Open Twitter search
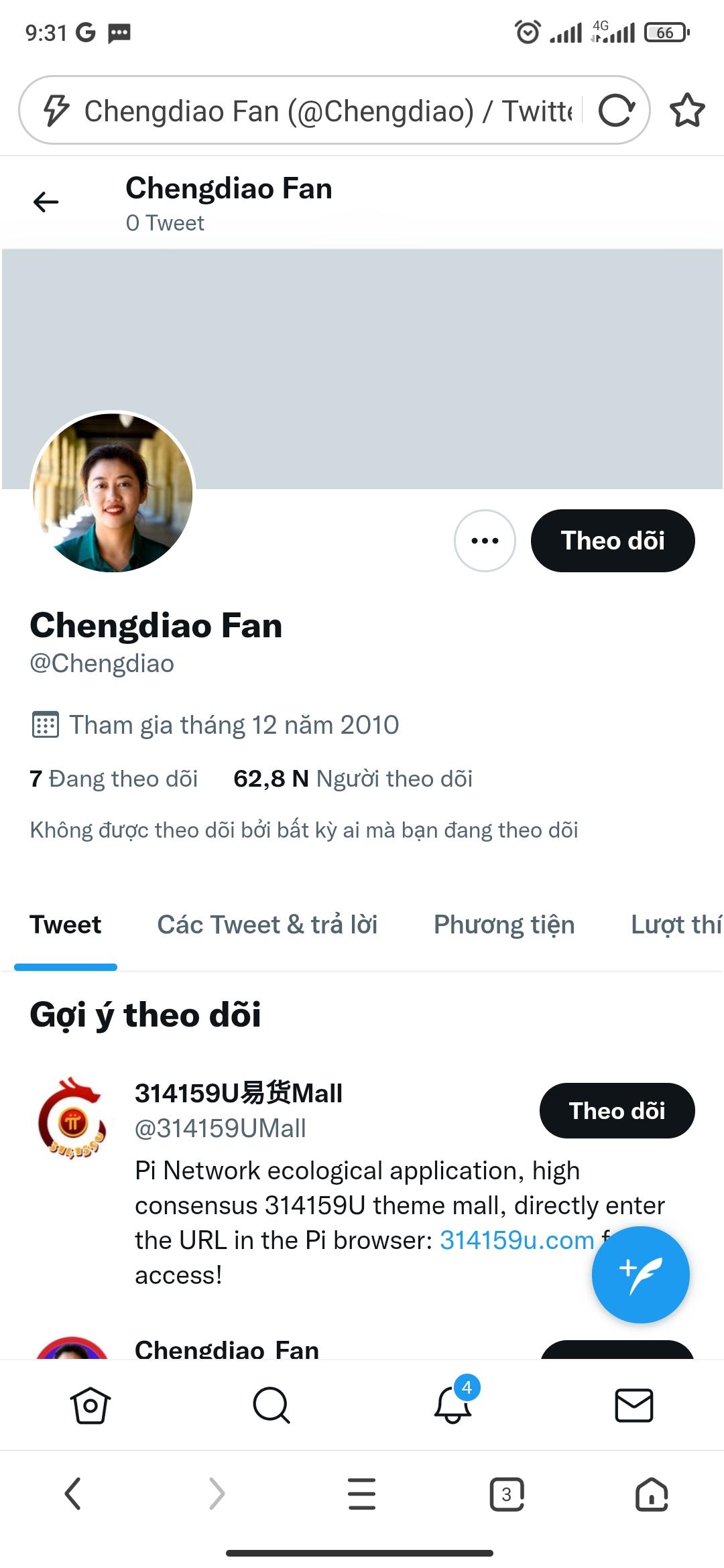This screenshot has width=724, height=1568. coord(271,1404)
